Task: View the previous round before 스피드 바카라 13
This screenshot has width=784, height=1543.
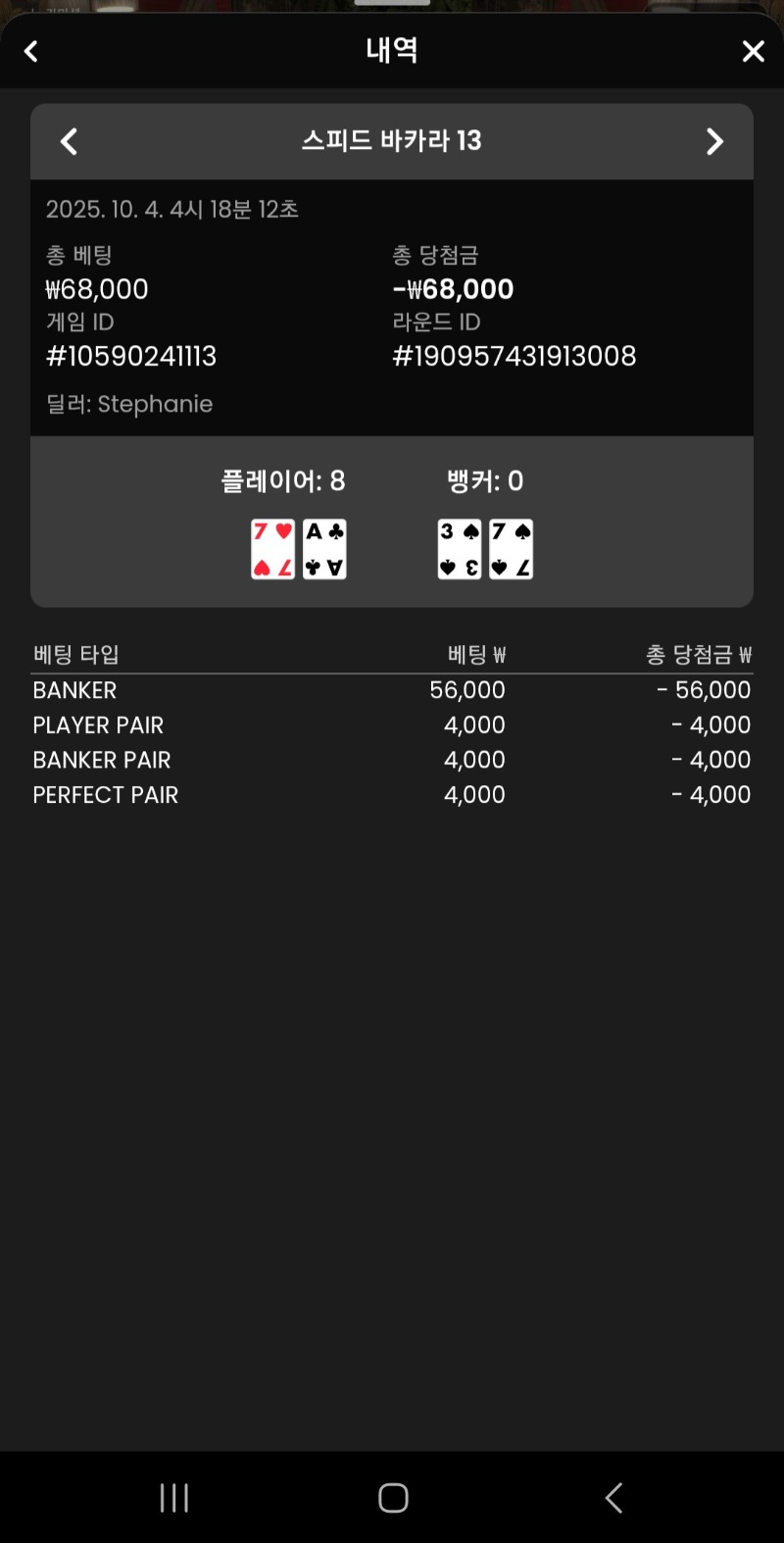Action: (69, 141)
